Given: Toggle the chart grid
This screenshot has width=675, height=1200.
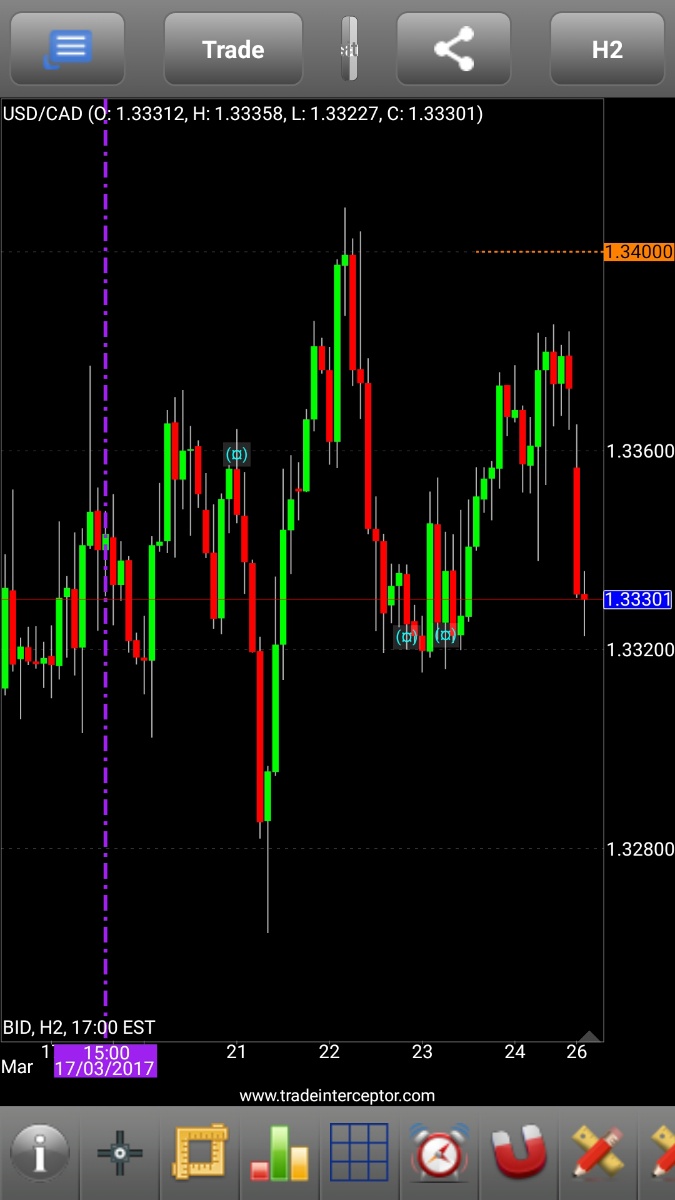Looking at the screenshot, I should click(359, 1153).
